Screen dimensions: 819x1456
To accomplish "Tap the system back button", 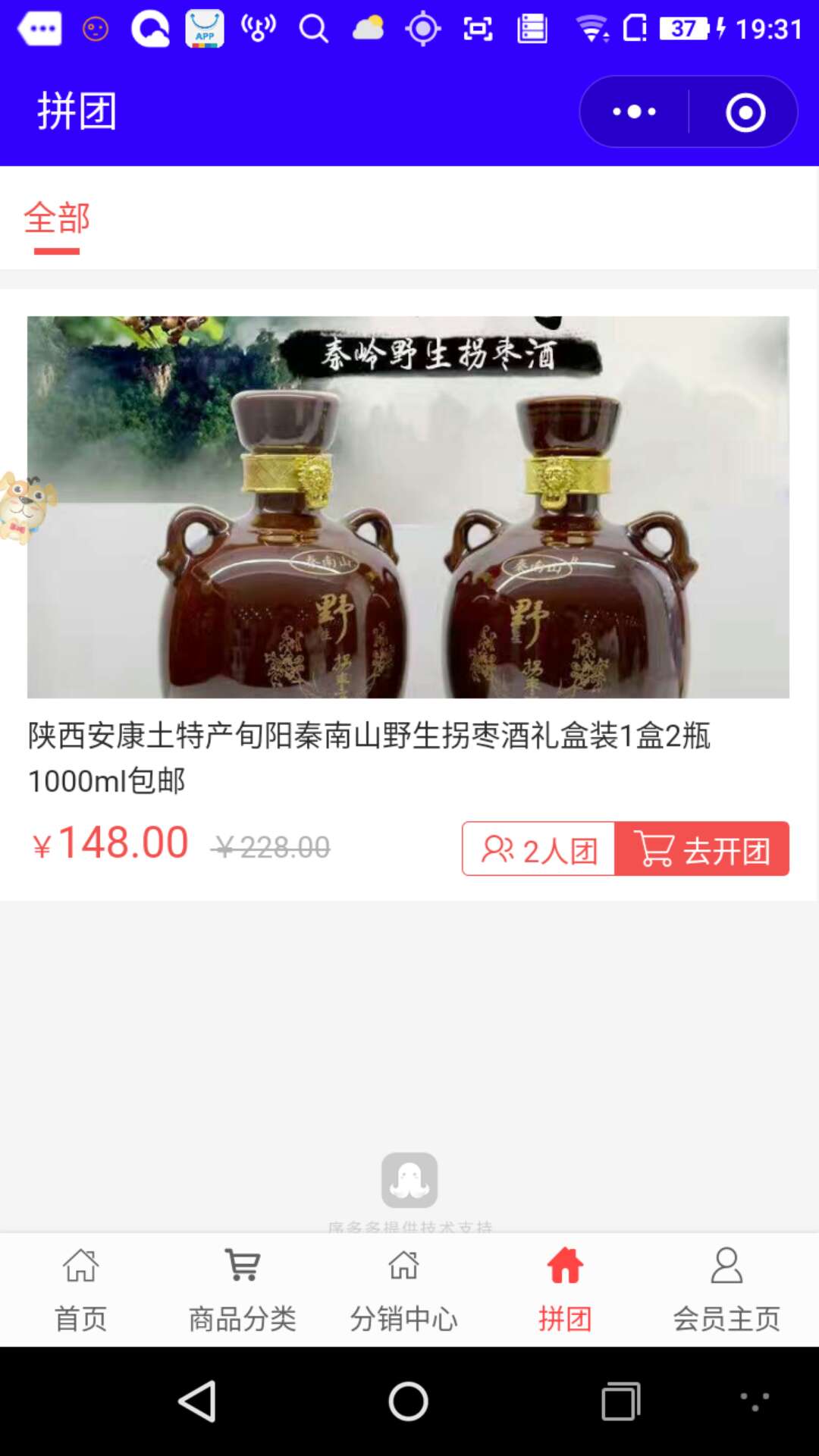I will pos(198,1401).
